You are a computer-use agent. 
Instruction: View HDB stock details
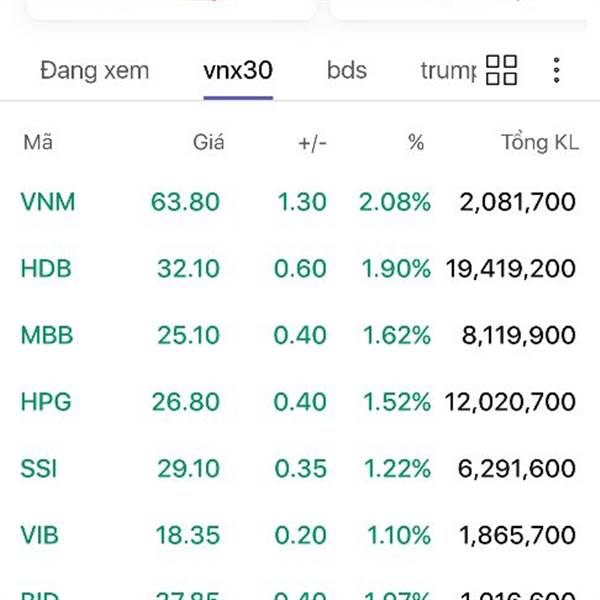46,268
